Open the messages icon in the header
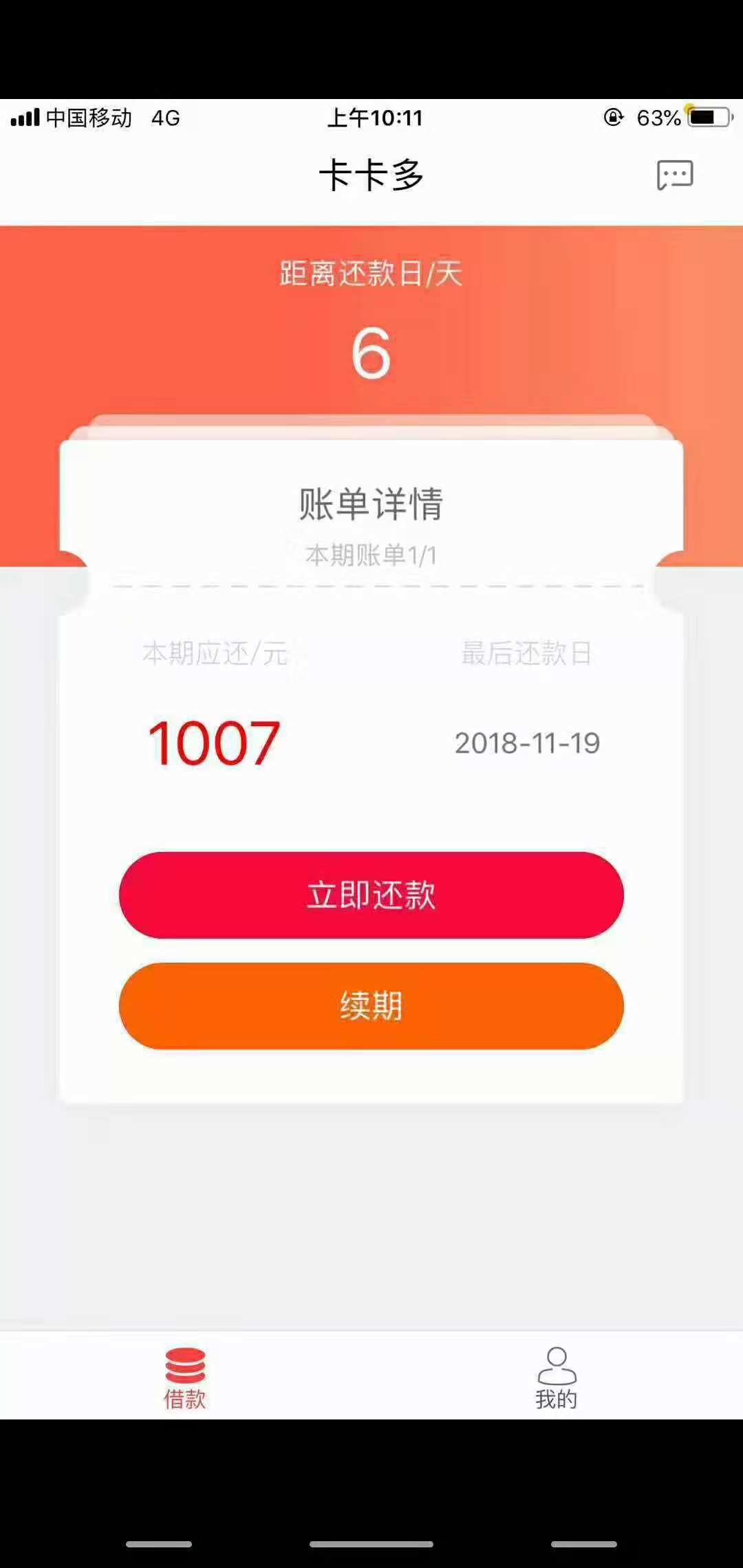743x1568 pixels. click(675, 175)
